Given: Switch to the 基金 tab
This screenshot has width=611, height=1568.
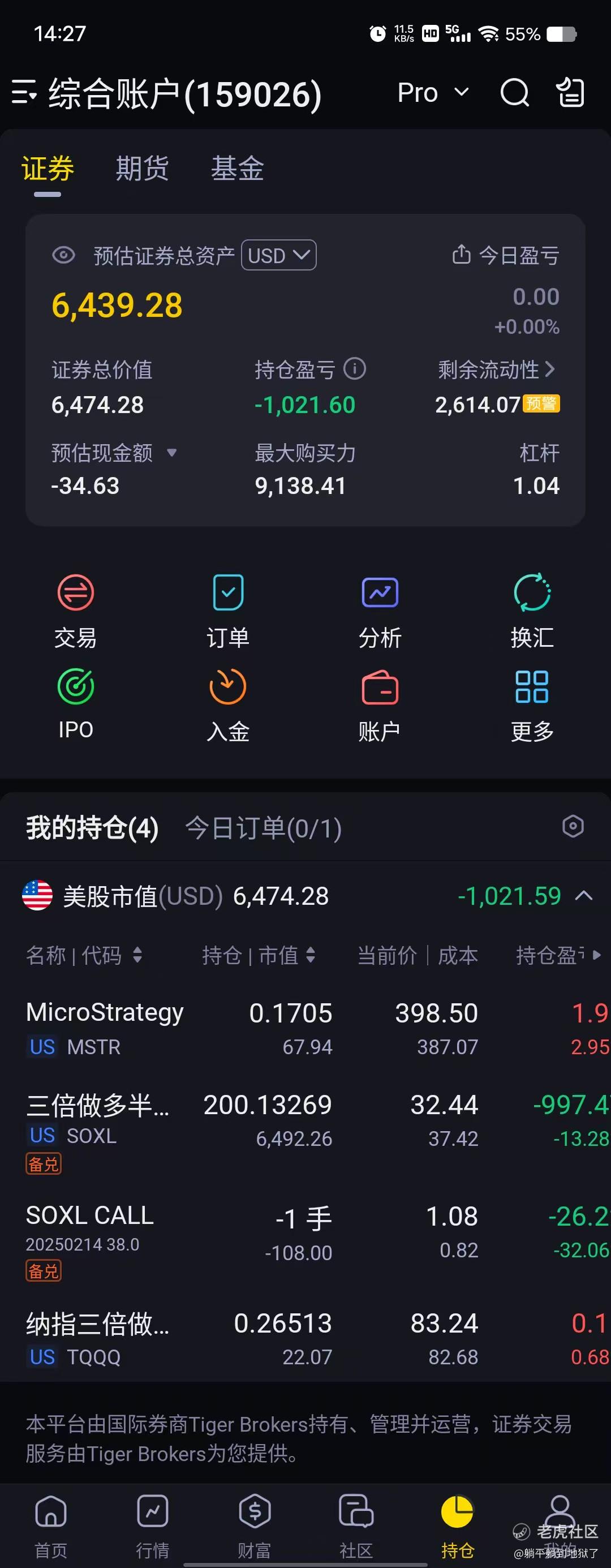Looking at the screenshot, I should (x=236, y=169).
